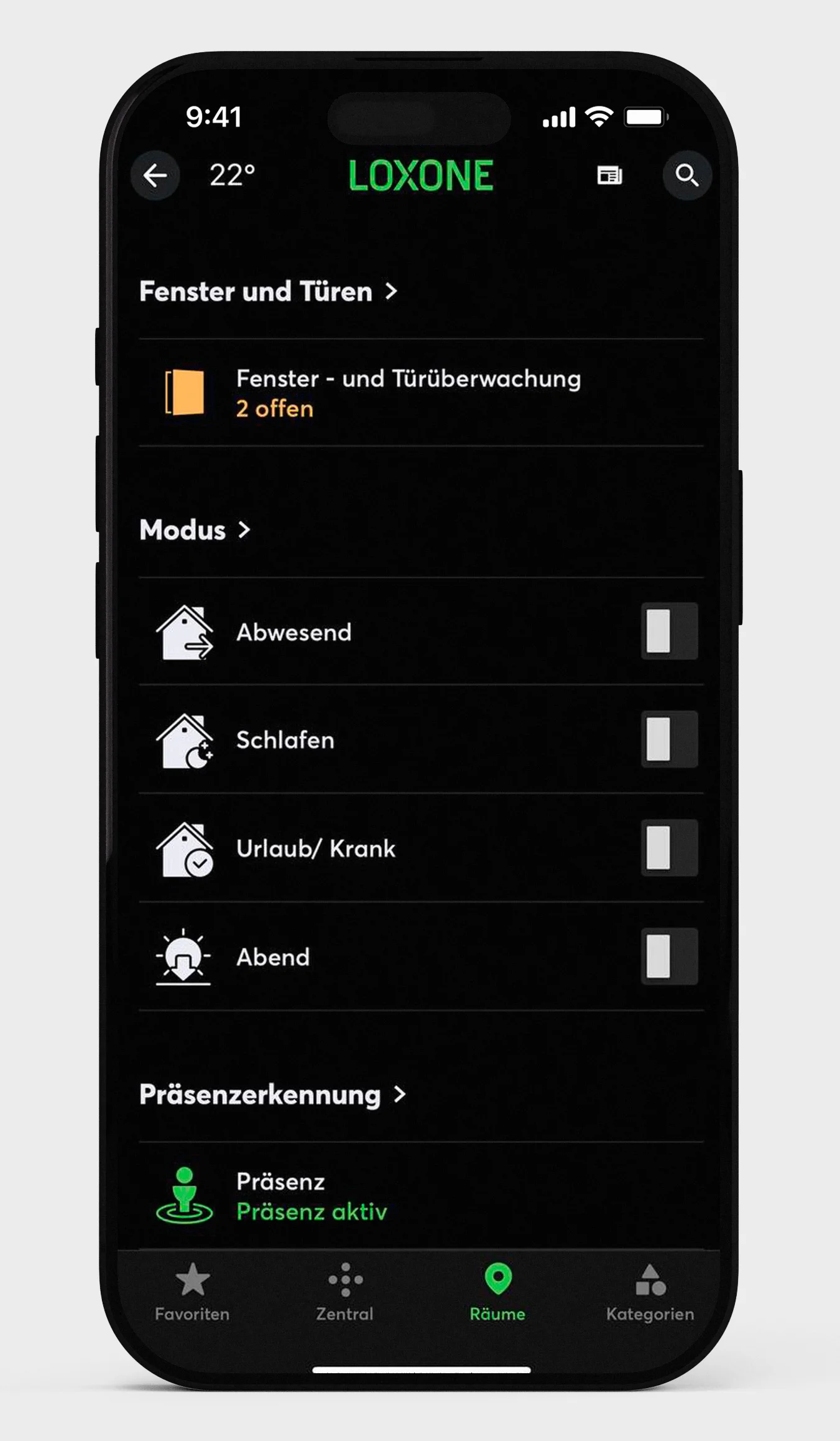Switch to the Zentral tab
Image resolution: width=840 pixels, height=1441 pixels.
[x=345, y=1292]
